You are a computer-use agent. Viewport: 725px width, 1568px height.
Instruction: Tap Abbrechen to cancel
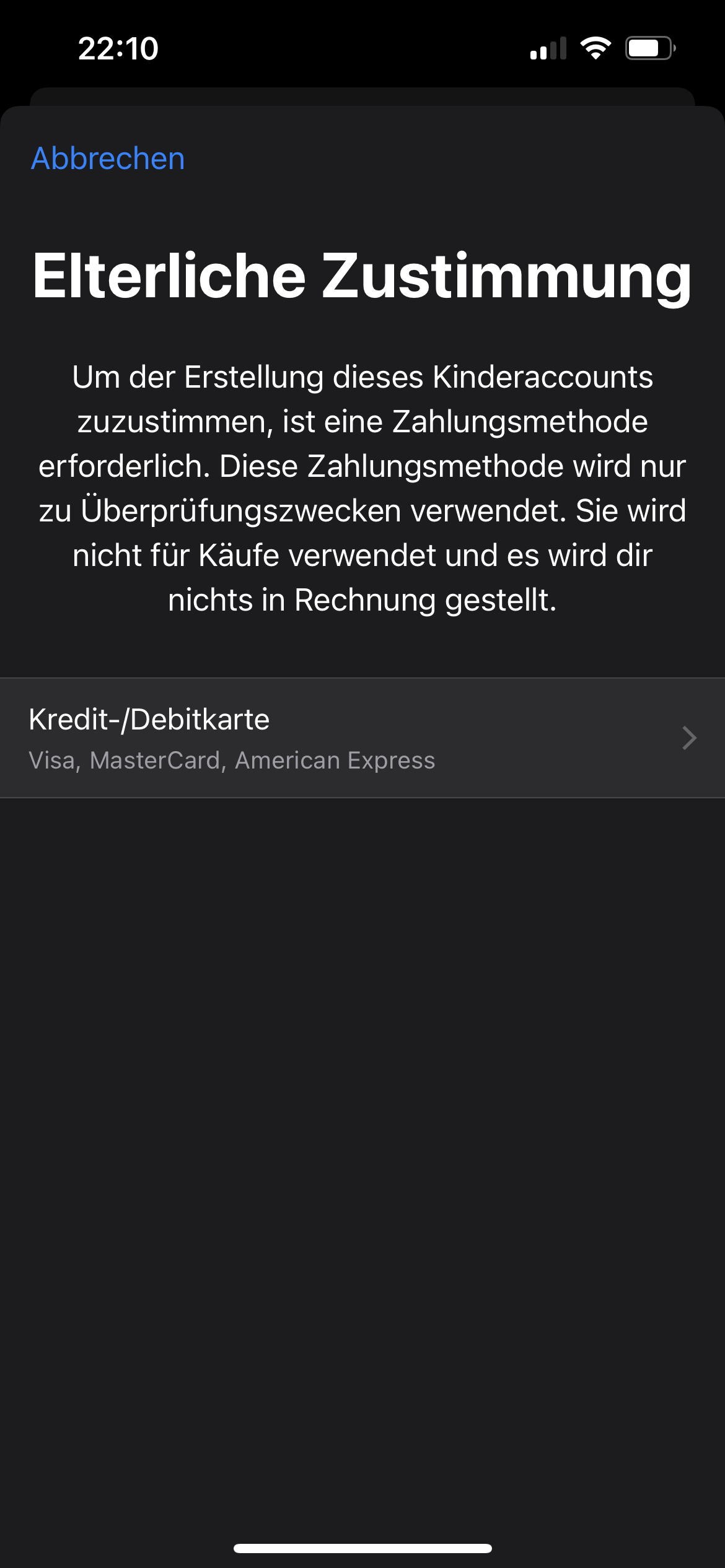coord(108,159)
